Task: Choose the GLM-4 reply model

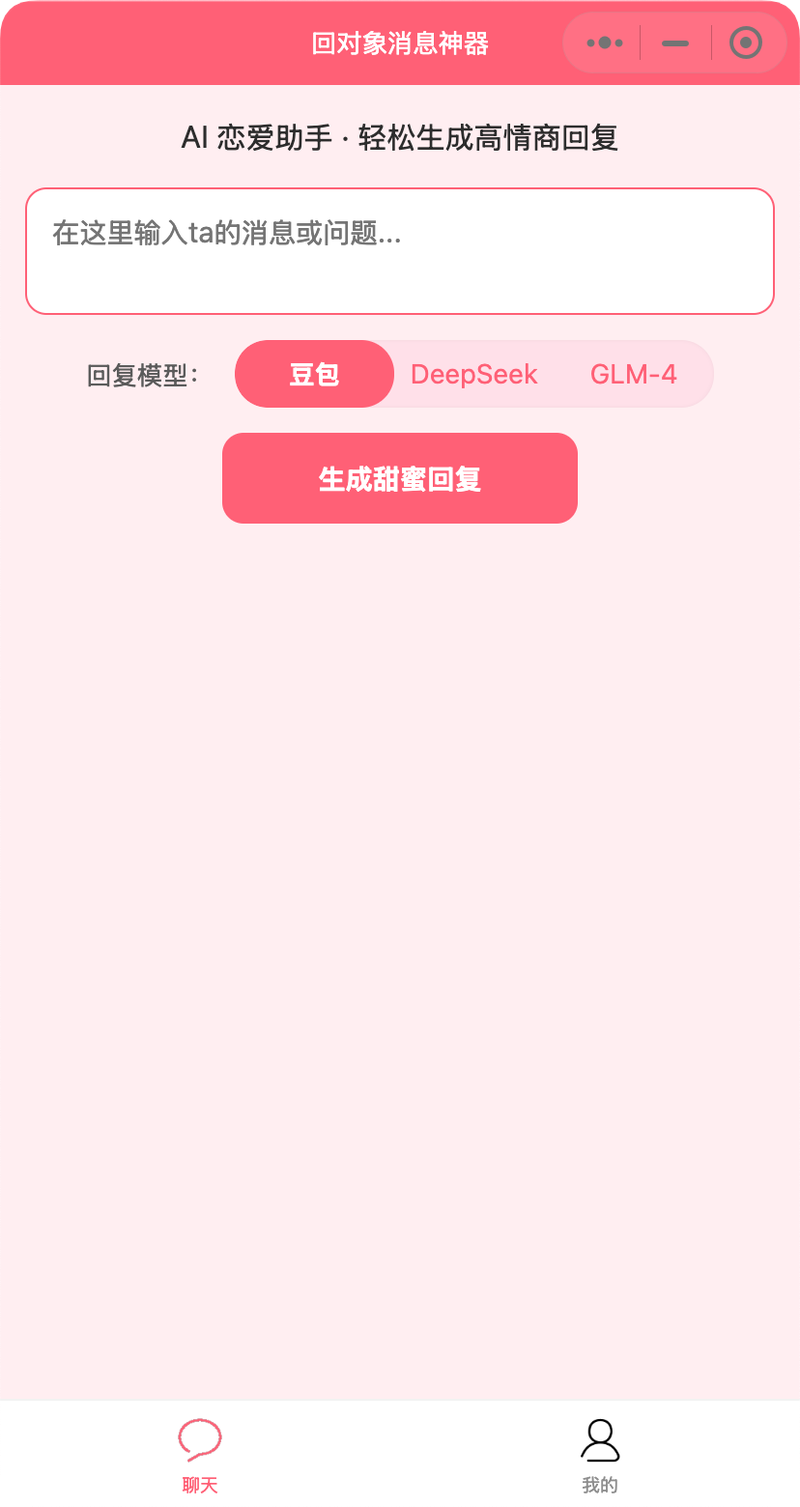Action: 633,374
